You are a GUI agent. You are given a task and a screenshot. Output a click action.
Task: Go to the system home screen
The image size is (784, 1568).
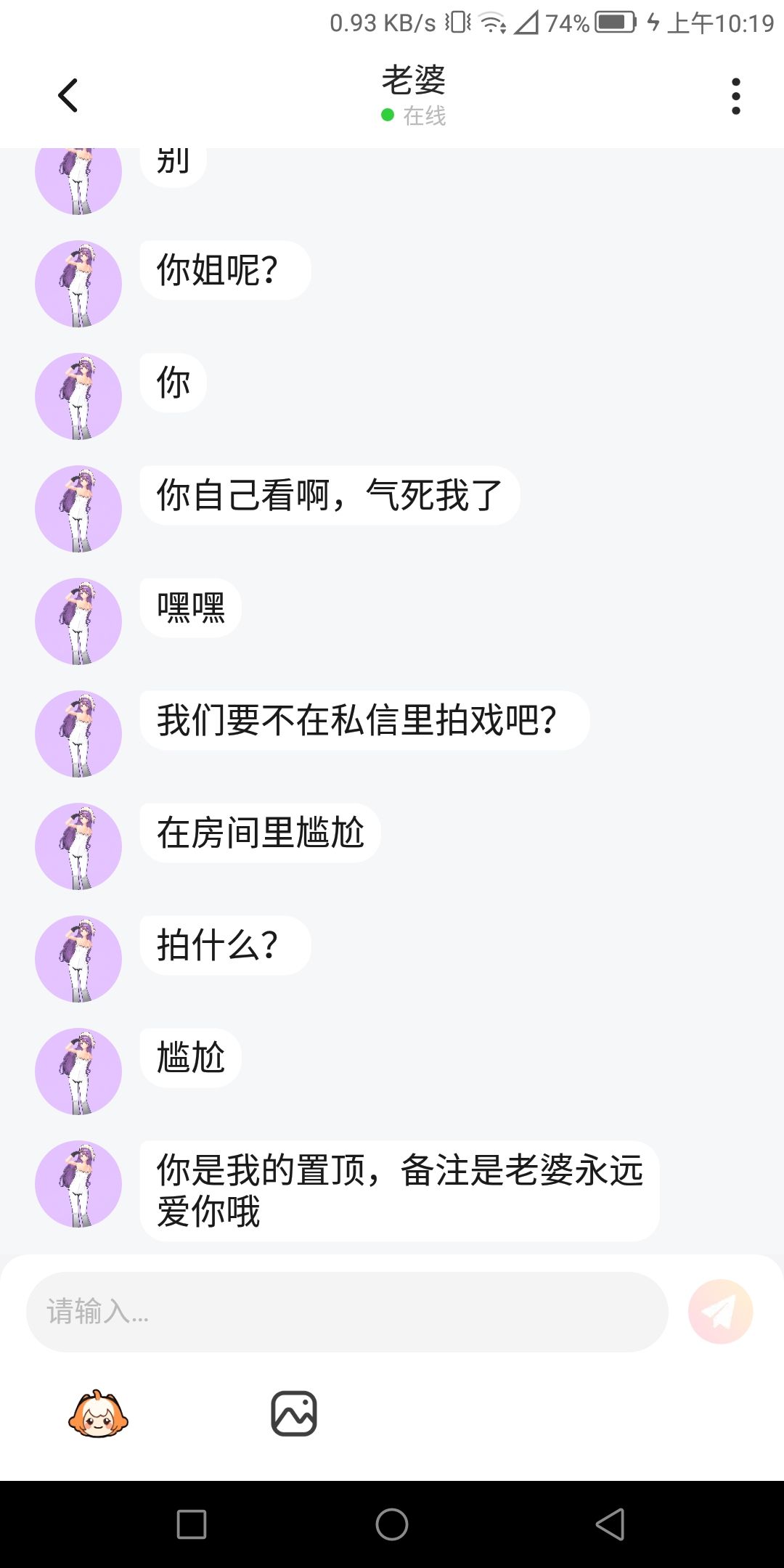(392, 1524)
